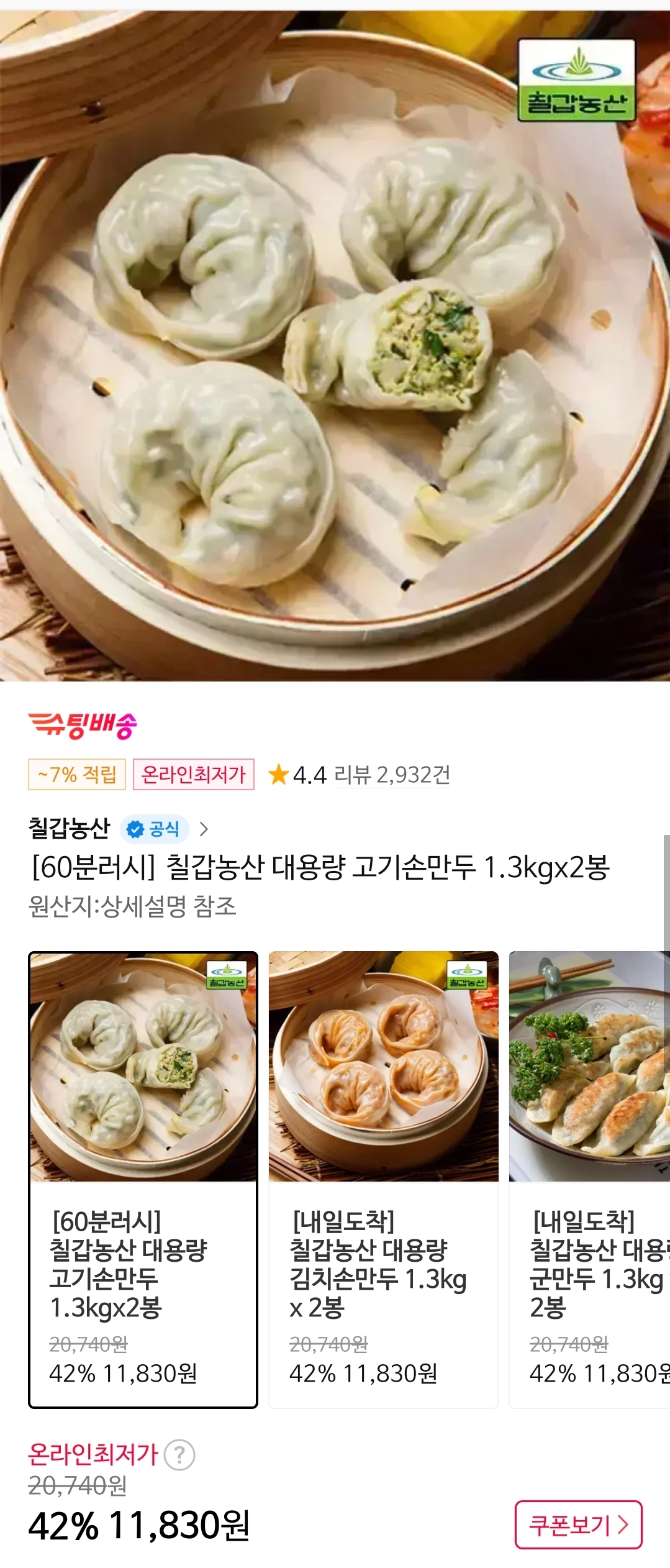
Task: Visit the 칠갑농산 official brand store
Action: tap(118, 829)
